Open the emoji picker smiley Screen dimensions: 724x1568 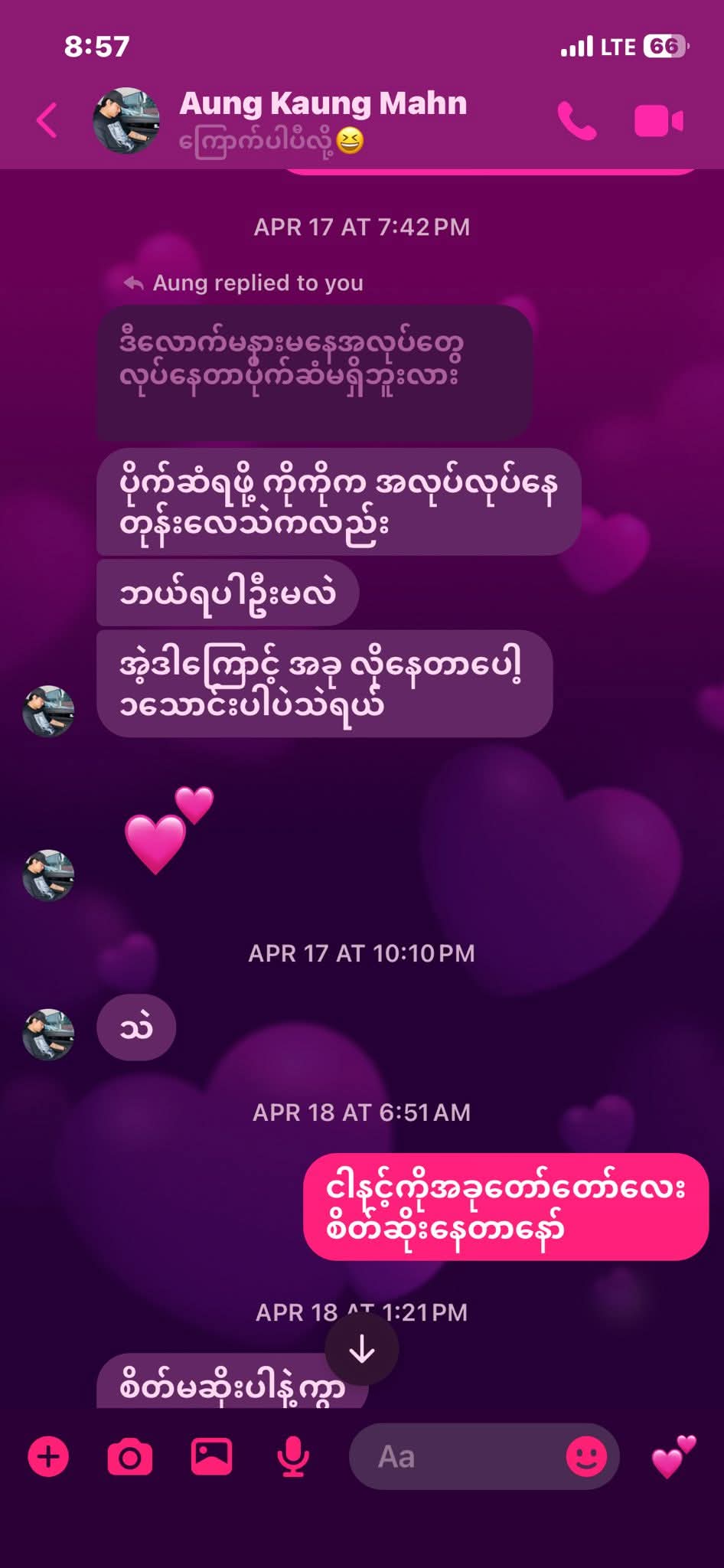(x=586, y=1456)
